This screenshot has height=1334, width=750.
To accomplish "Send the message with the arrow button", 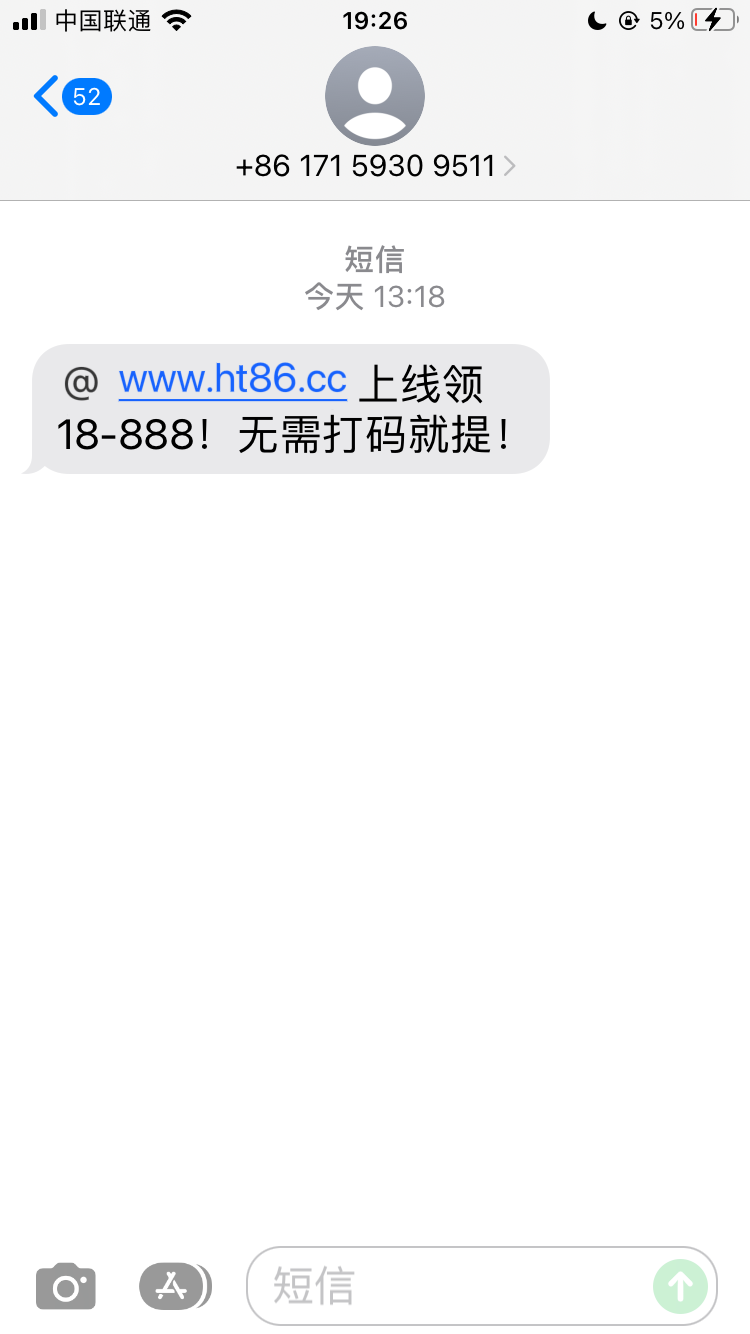I will (x=680, y=1286).
